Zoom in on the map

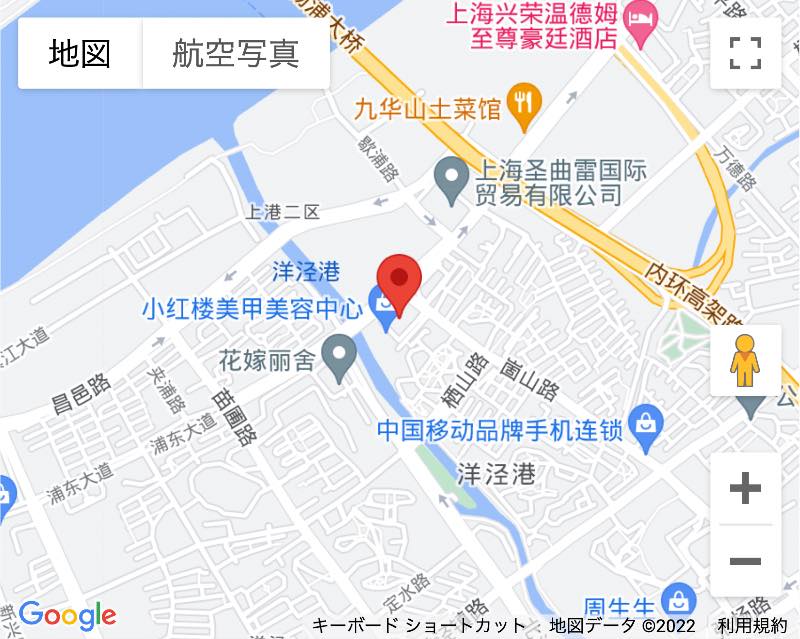745,489
